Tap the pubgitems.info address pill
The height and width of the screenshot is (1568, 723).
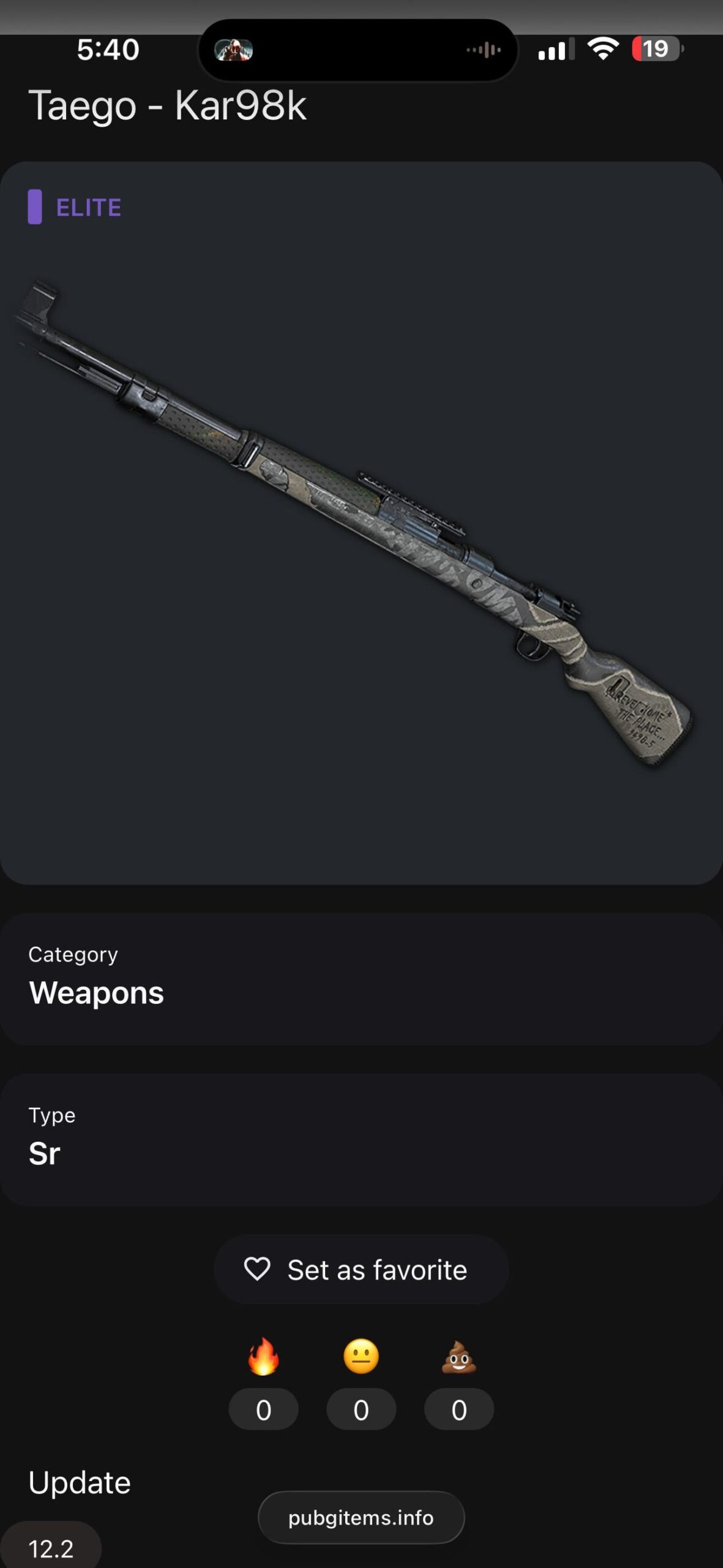point(361,1518)
